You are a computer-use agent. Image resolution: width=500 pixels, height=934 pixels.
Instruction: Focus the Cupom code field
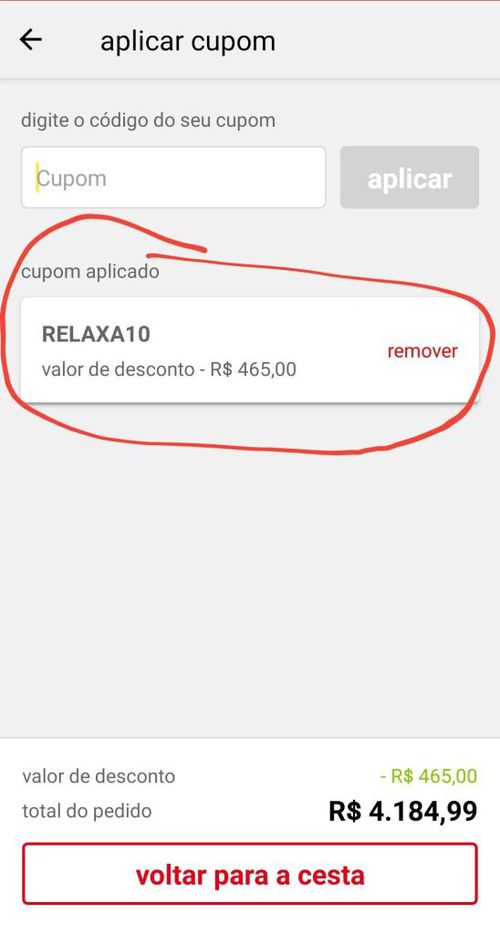click(173, 178)
